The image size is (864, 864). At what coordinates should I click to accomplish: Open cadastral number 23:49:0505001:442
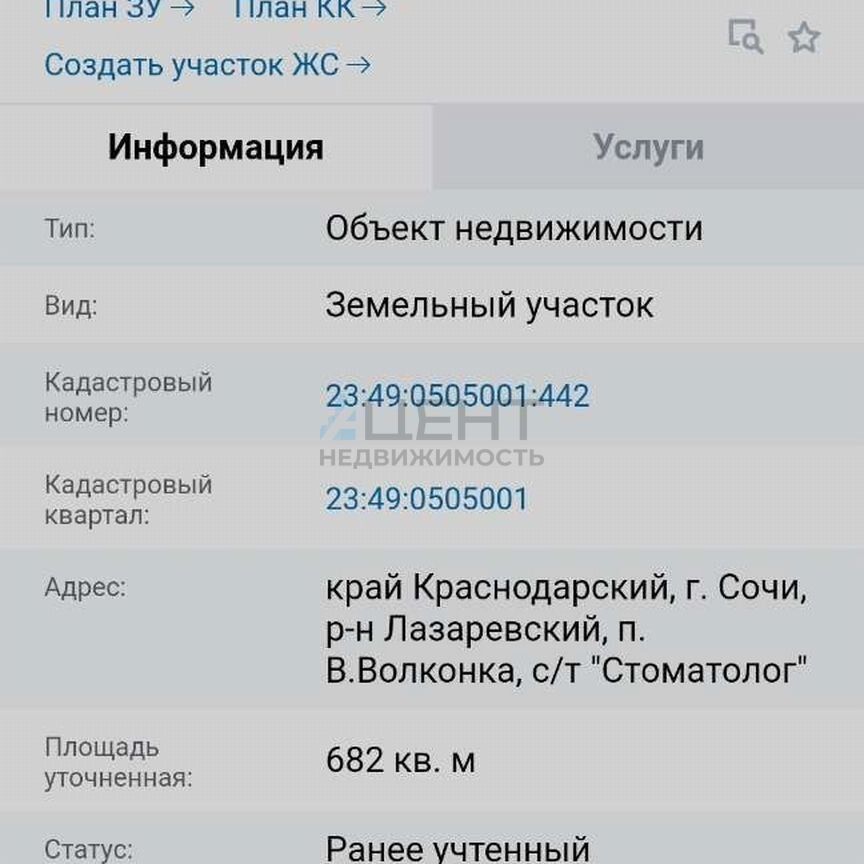457,396
